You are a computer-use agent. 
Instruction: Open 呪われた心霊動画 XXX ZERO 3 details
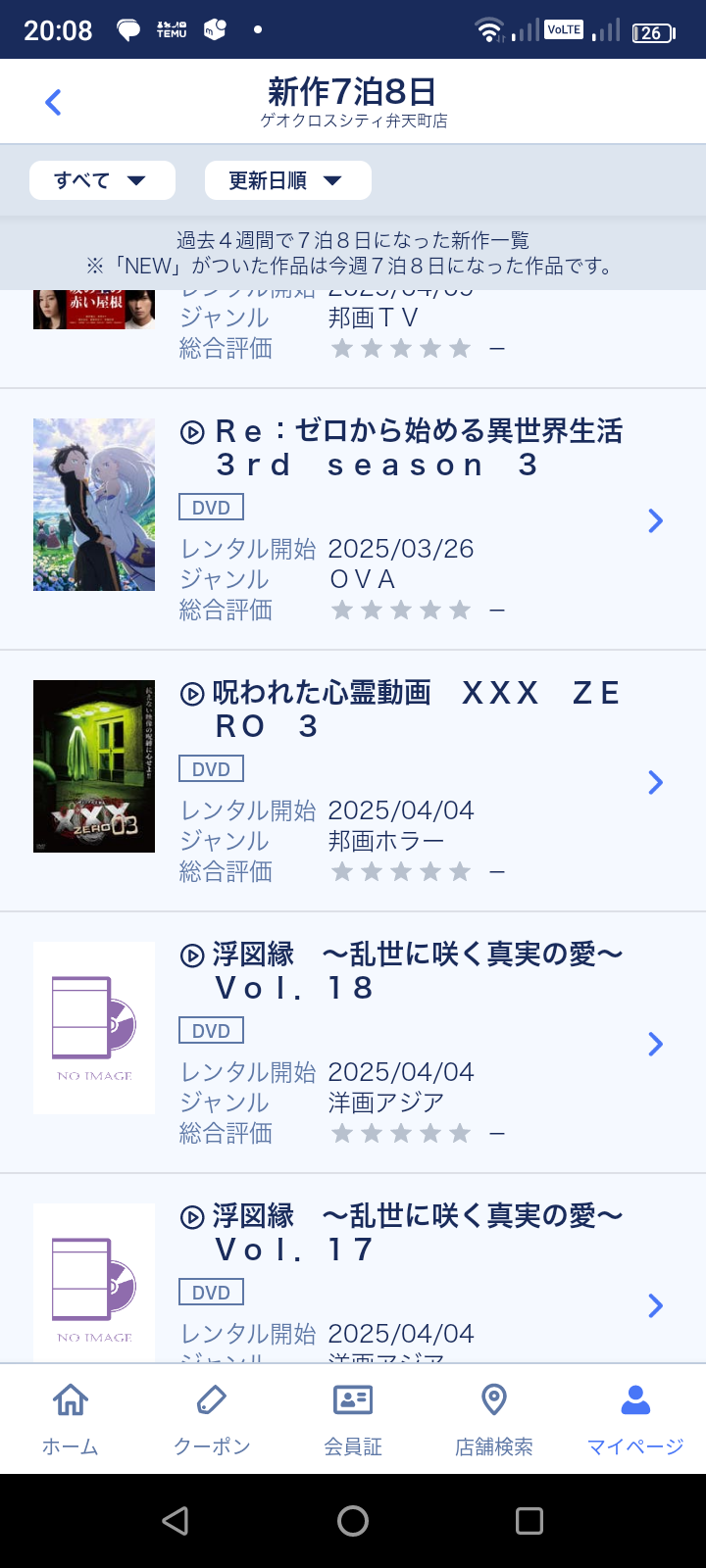coord(353,781)
